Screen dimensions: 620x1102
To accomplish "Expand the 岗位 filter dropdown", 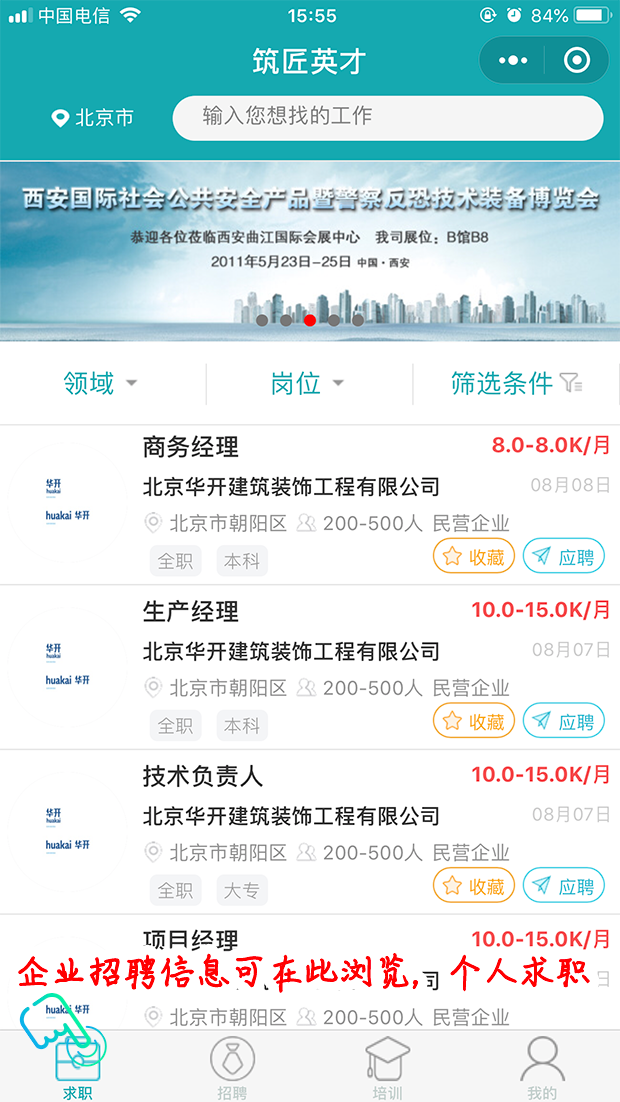I will click(307, 383).
